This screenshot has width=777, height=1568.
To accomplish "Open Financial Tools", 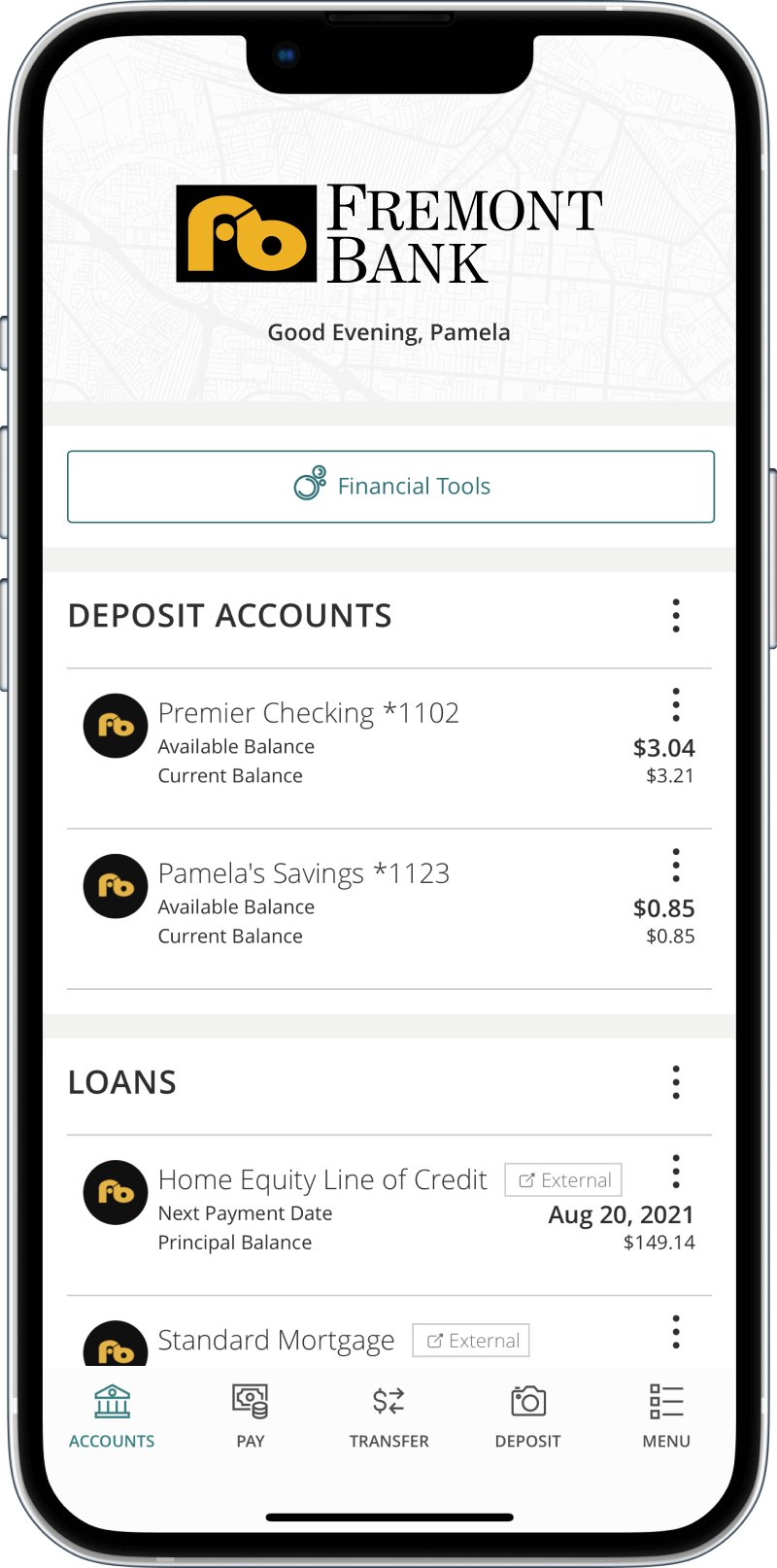I will [390, 486].
